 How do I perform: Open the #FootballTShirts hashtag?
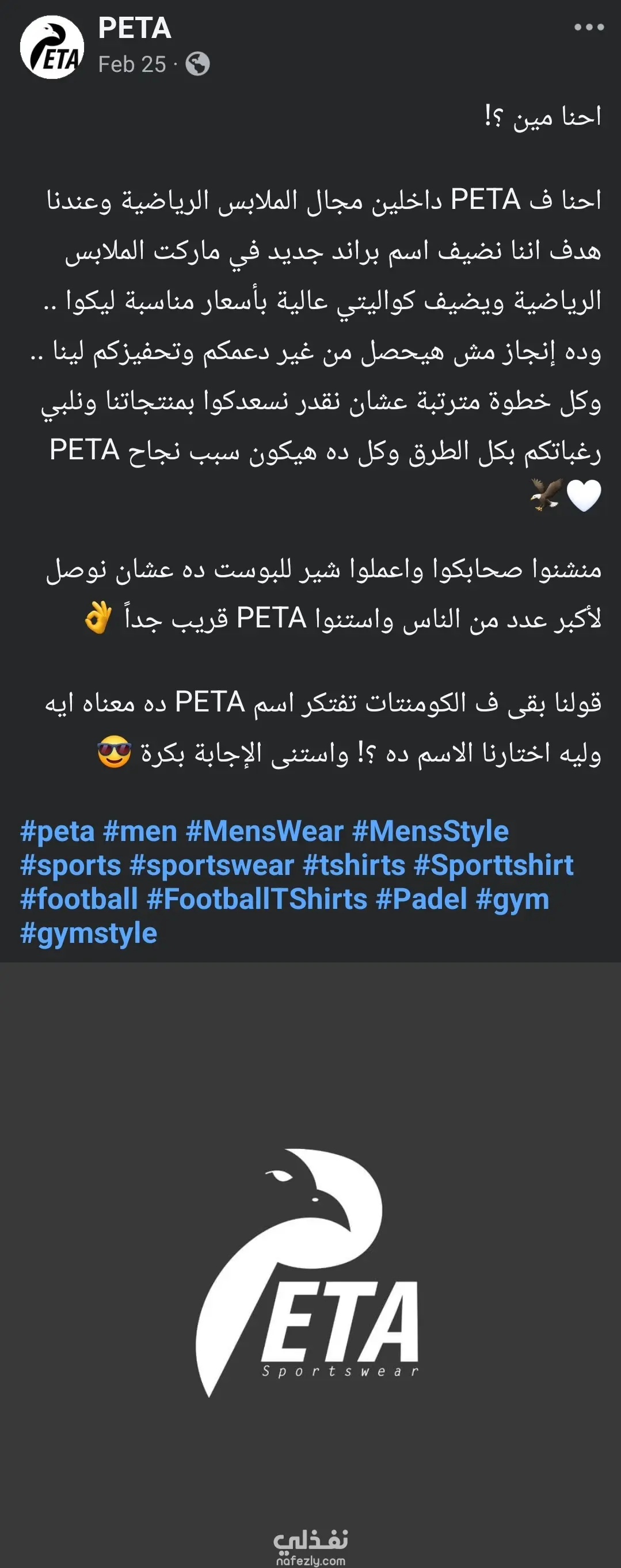(x=257, y=899)
